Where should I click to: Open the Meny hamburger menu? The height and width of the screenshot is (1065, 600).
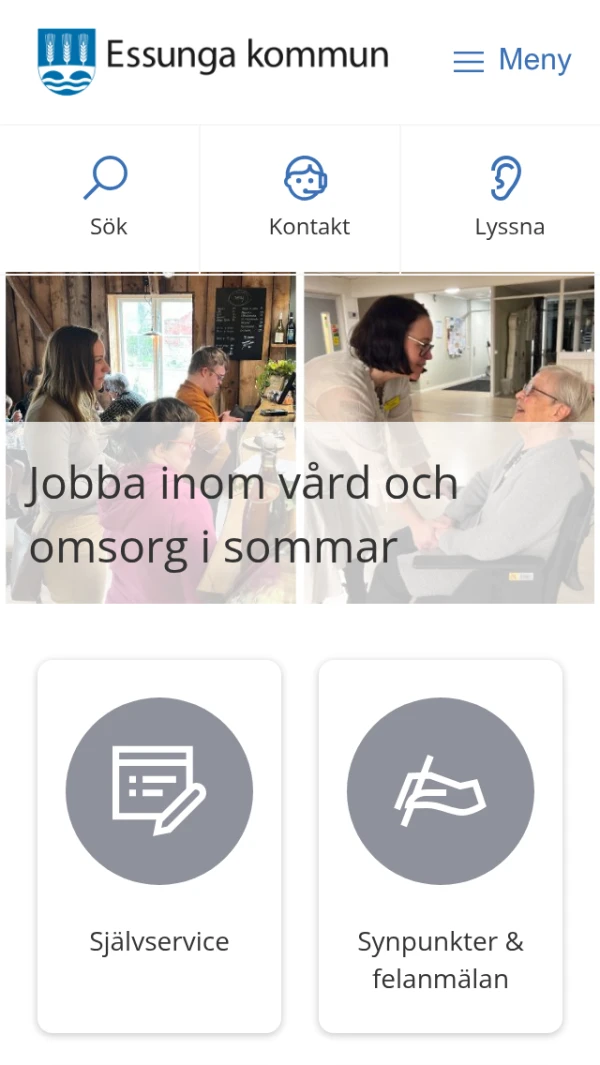point(512,60)
